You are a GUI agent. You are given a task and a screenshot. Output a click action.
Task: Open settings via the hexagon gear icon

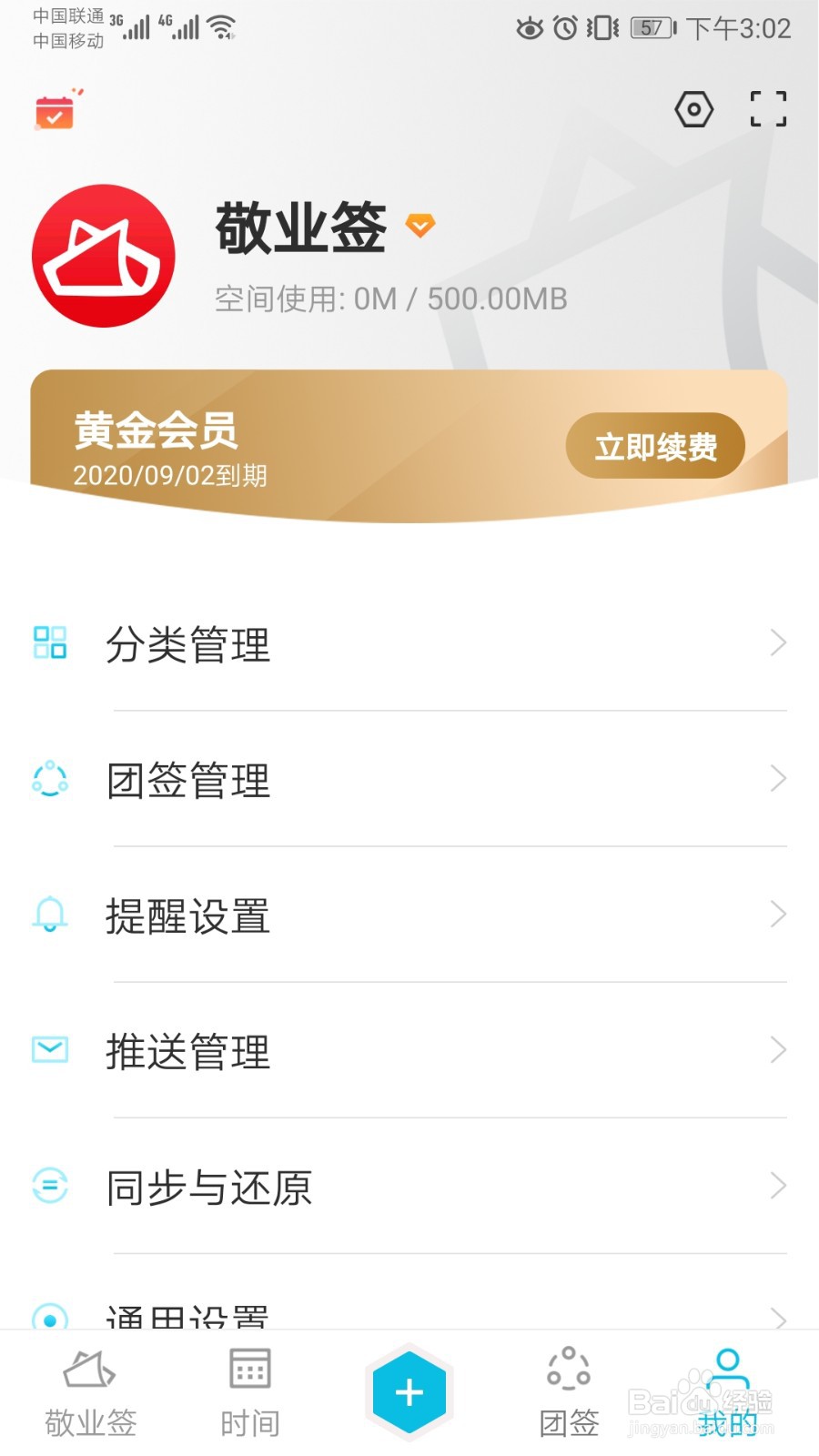point(693,109)
